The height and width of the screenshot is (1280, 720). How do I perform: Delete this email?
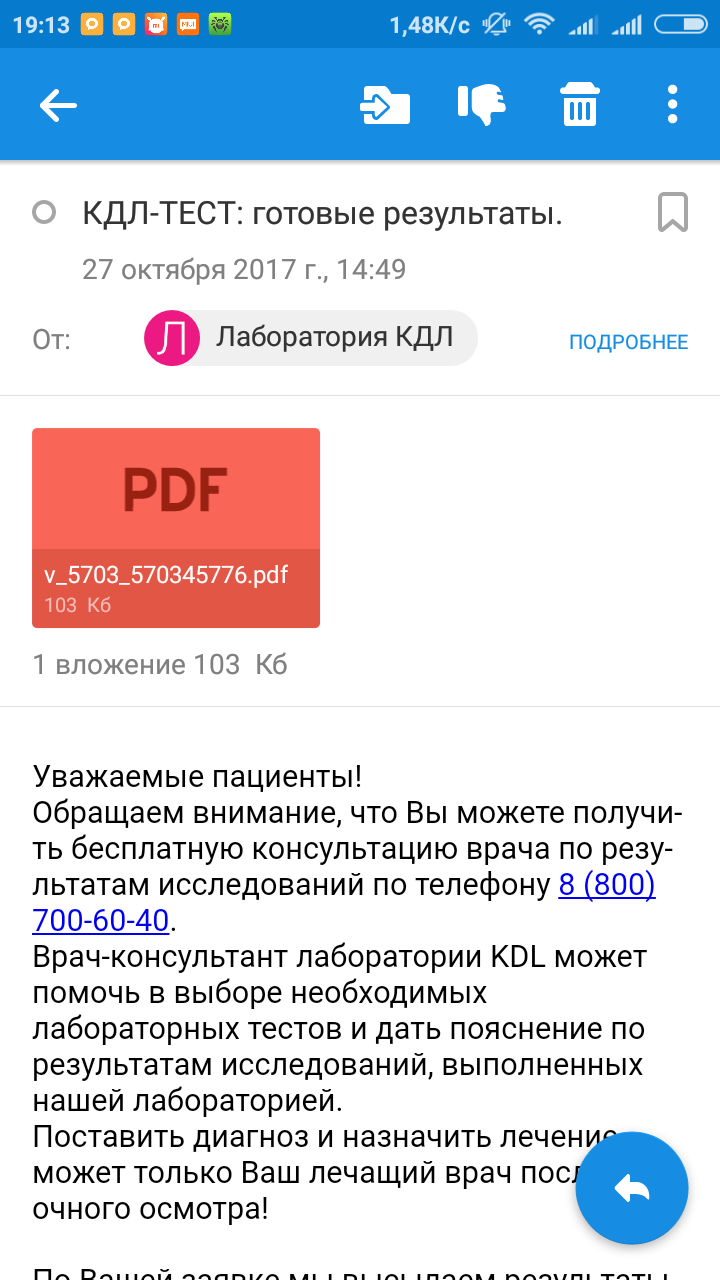579,105
